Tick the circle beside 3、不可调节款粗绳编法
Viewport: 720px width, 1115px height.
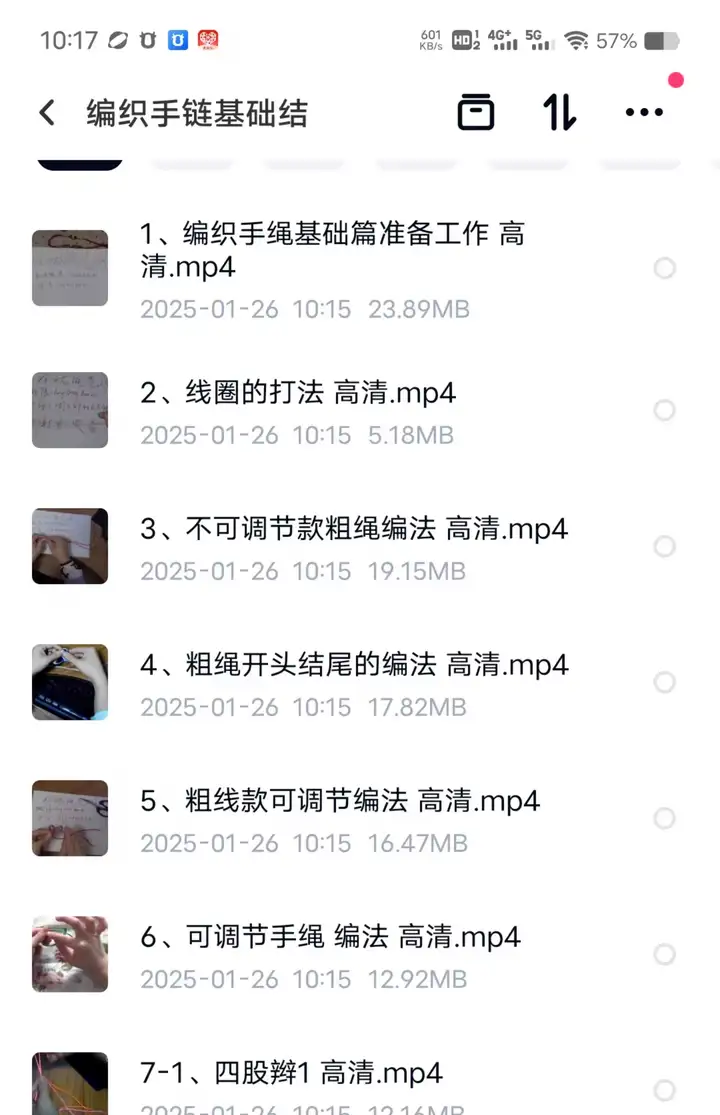[x=665, y=546]
